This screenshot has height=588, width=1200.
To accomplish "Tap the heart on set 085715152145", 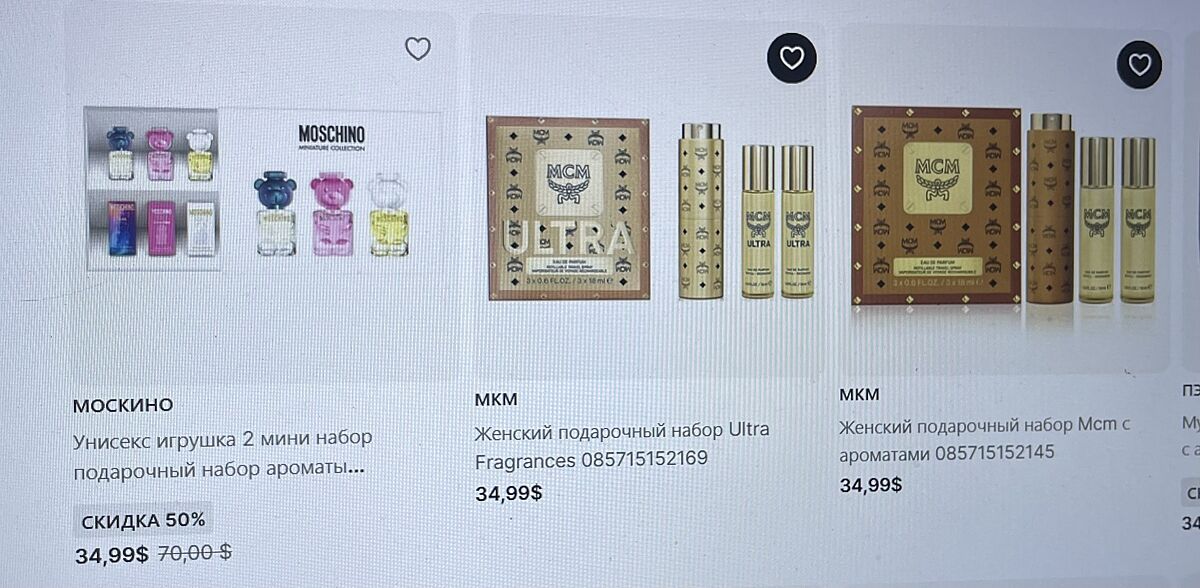I will tap(1139, 64).
